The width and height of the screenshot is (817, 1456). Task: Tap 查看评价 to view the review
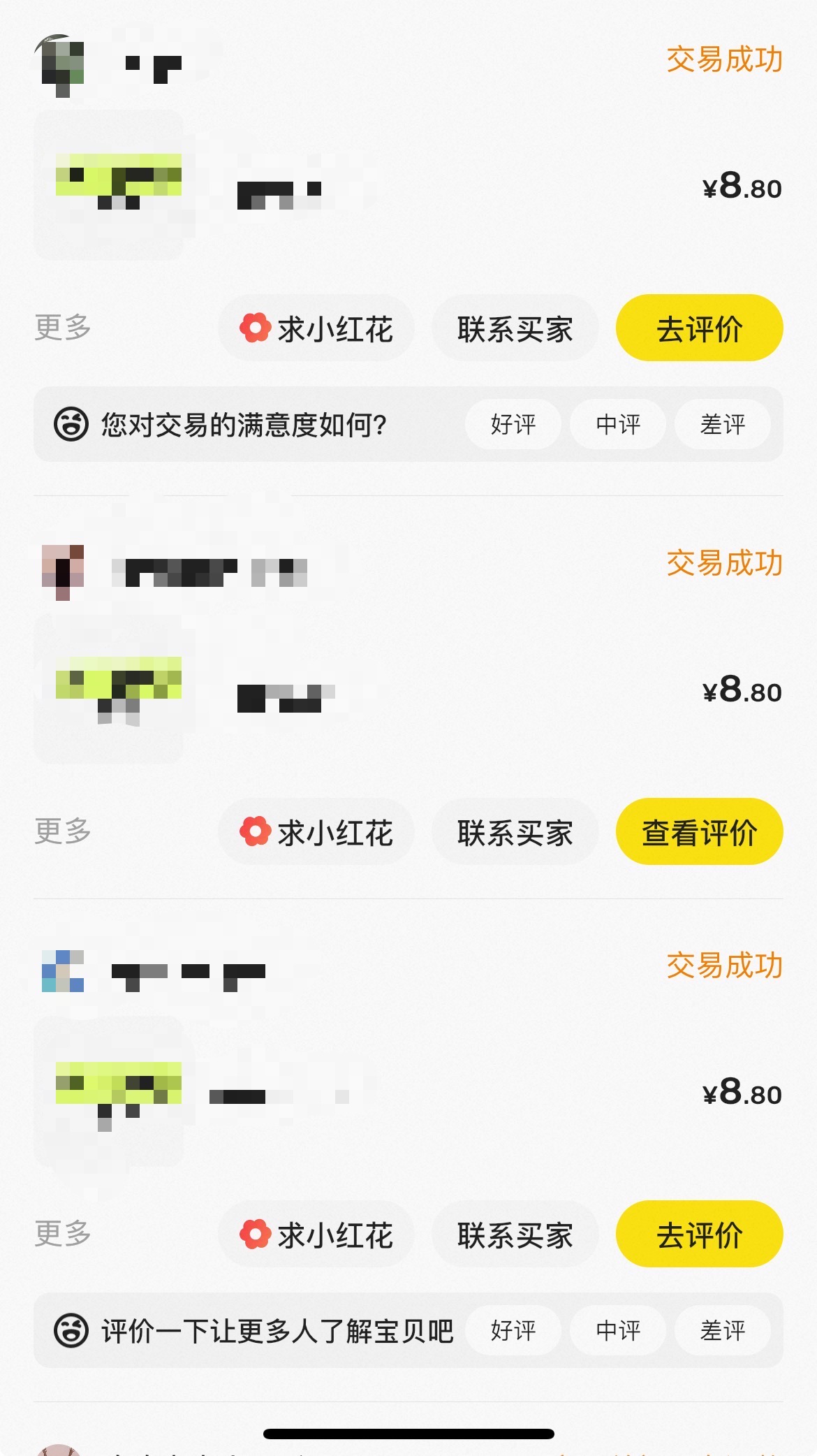coord(699,831)
